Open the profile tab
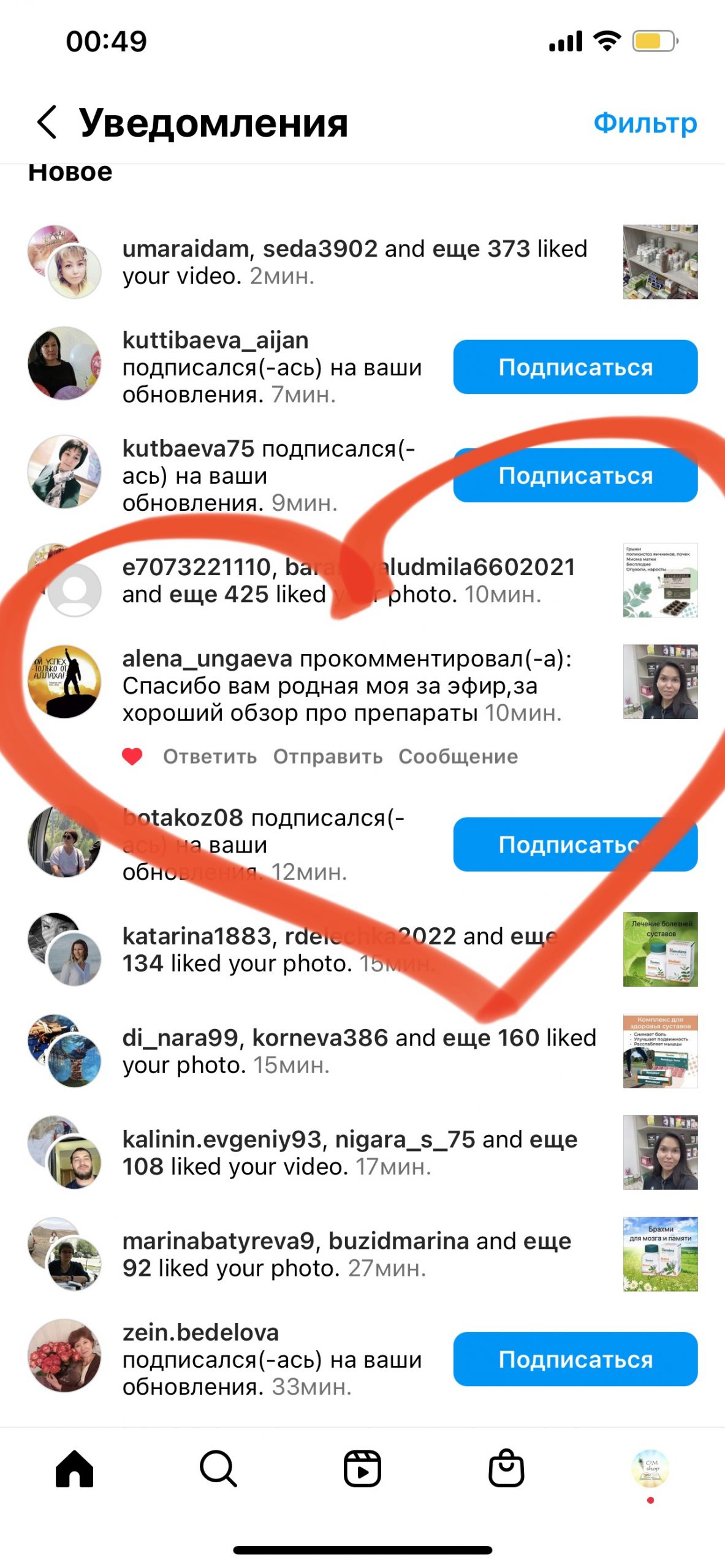 650,1469
